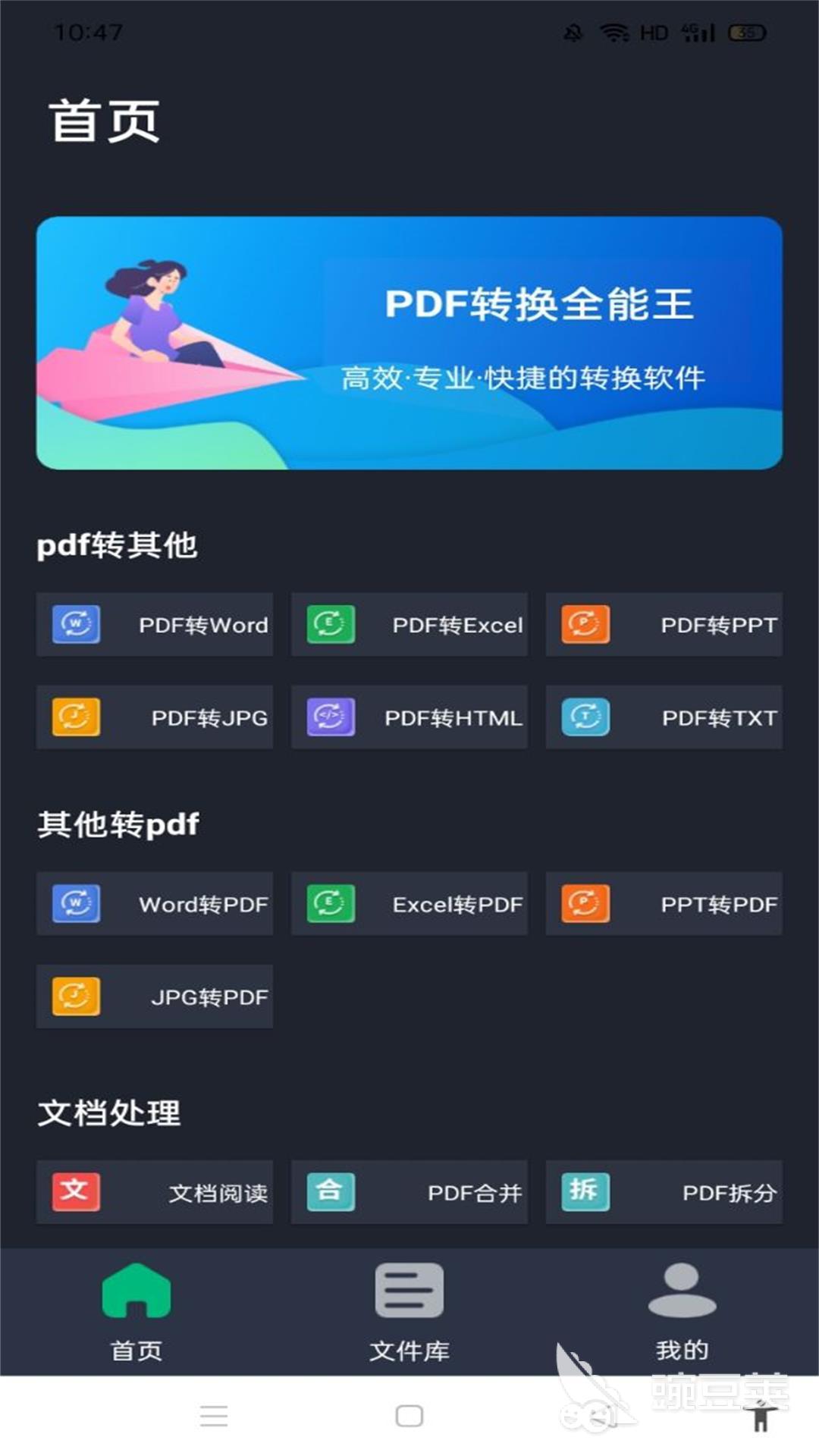Choose PPT转PDF converter
Image resolution: width=819 pixels, height=1456 pixels.
point(664,903)
